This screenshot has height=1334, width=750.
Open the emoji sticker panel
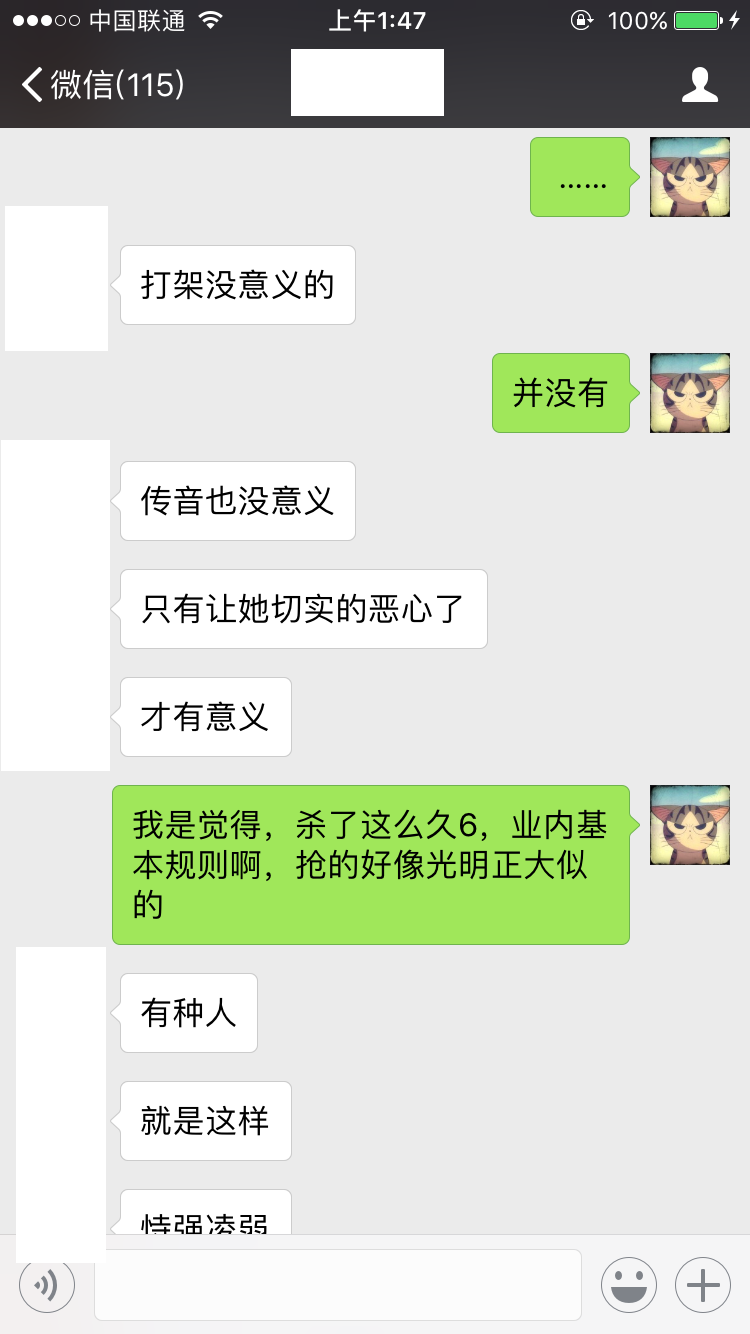tap(629, 1284)
